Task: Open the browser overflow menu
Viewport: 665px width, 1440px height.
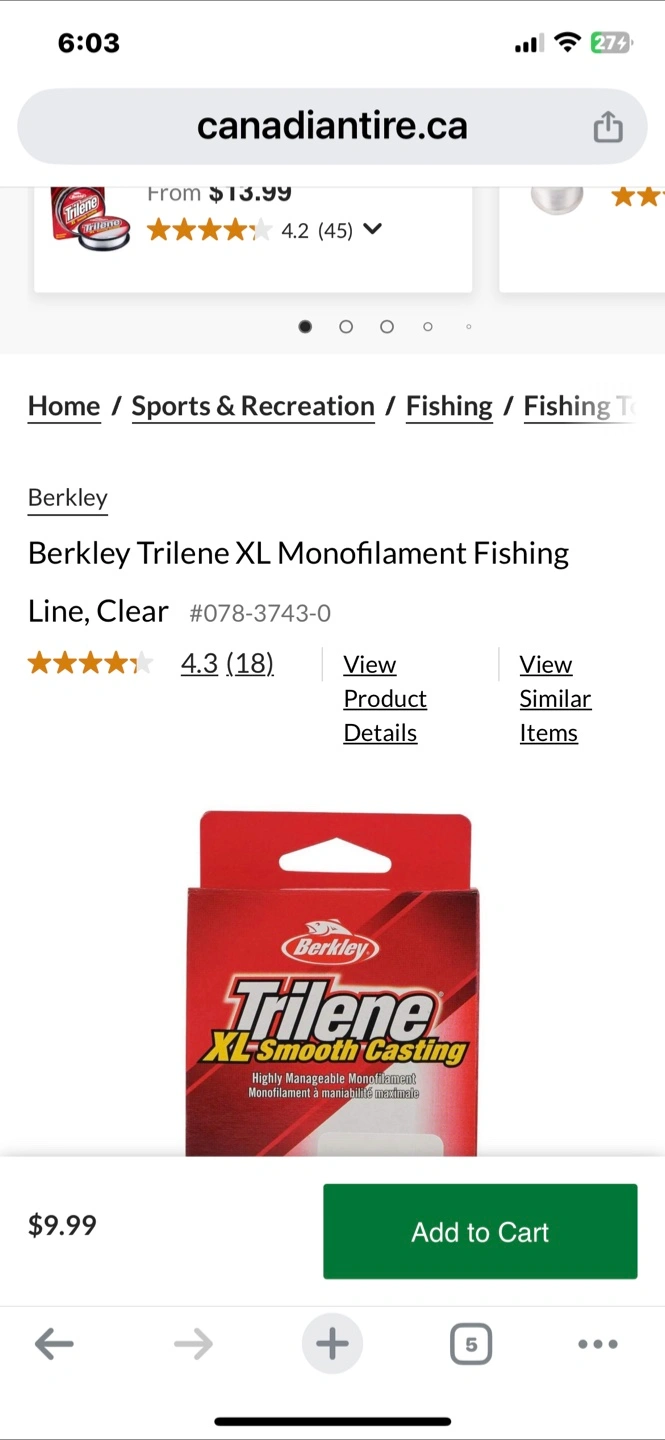Action: point(598,1344)
